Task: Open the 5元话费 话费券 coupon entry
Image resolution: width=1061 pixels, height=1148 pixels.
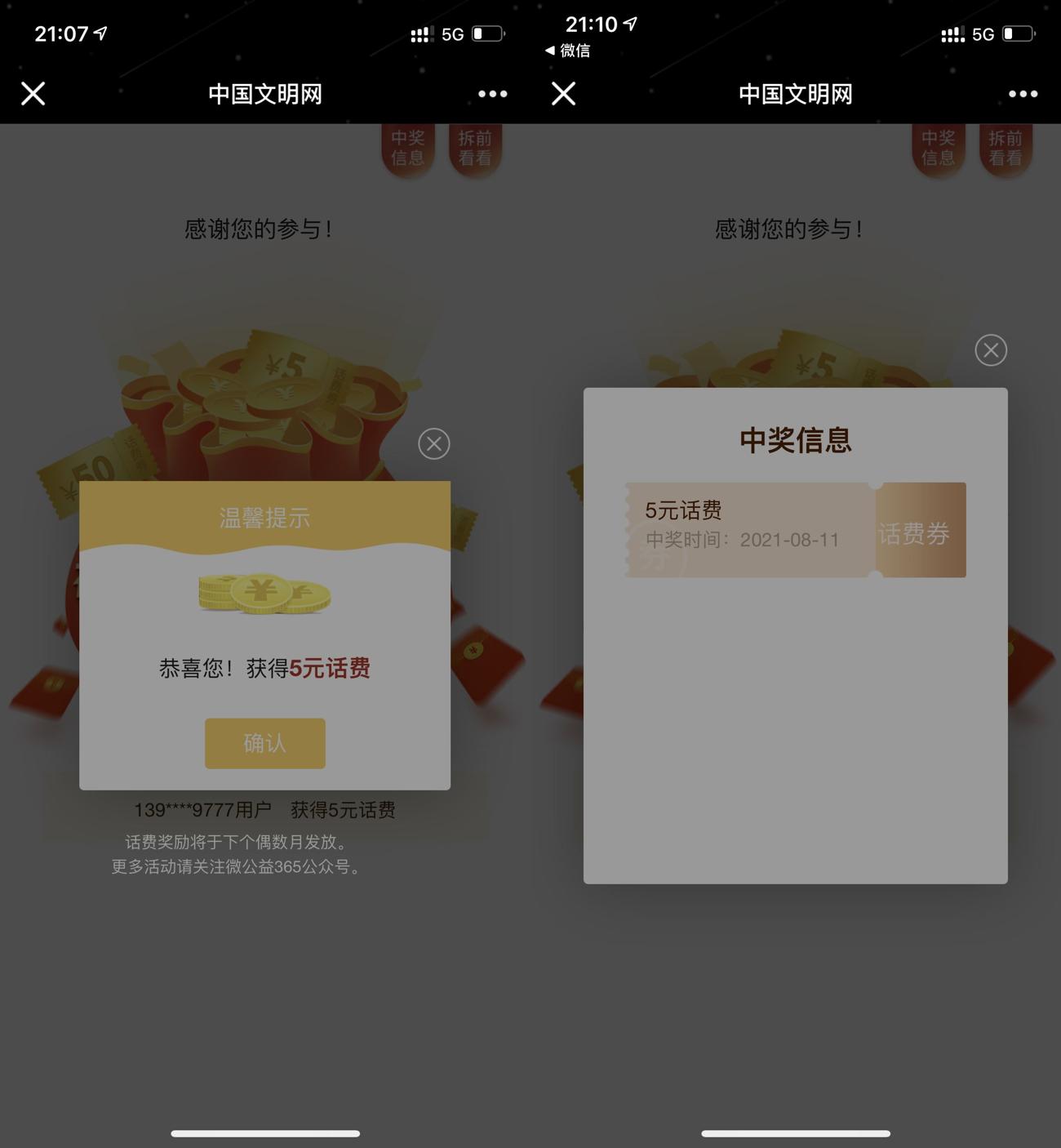Action: coord(795,530)
